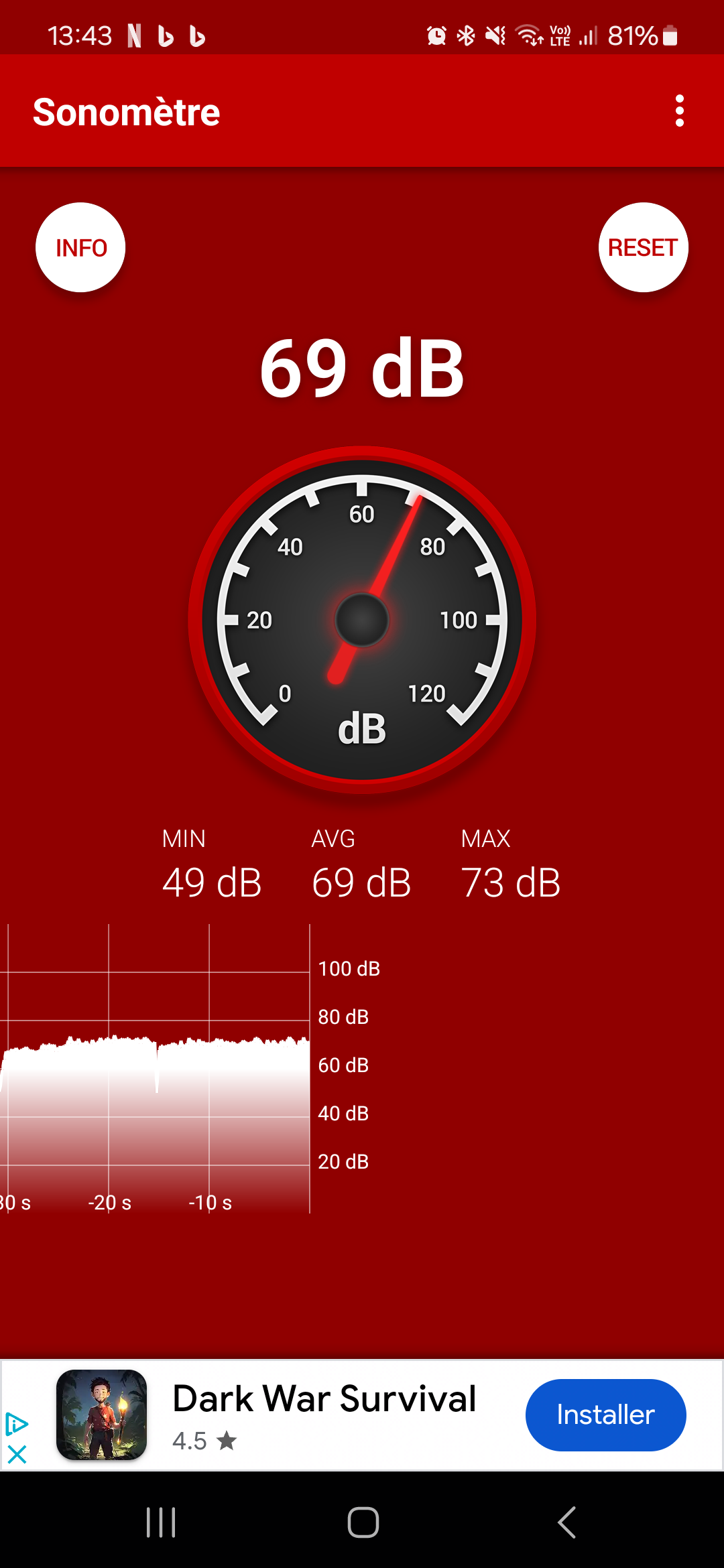Image resolution: width=724 pixels, height=1568 pixels.
Task: Open the recent apps view
Action: coord(161,1522)
